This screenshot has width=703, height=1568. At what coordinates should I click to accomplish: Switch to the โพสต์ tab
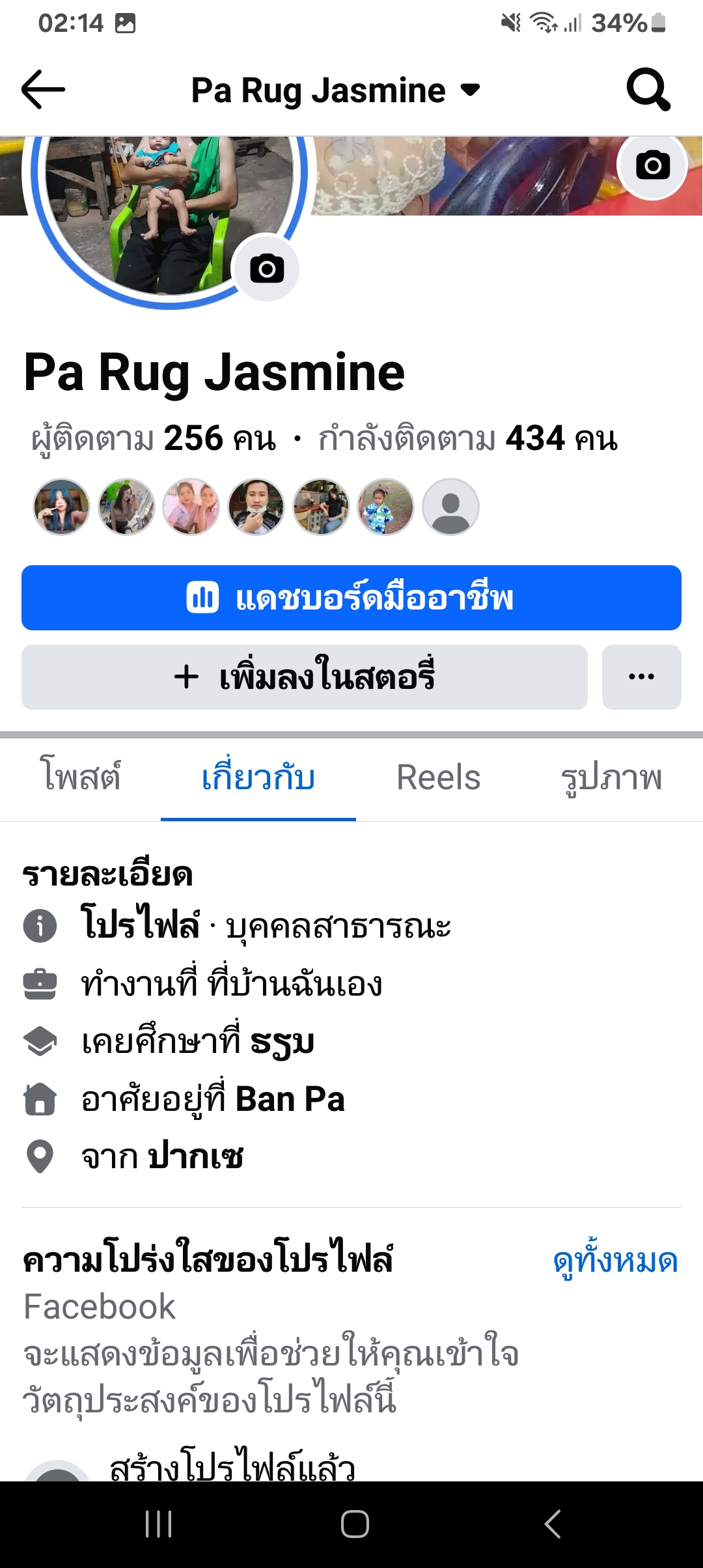click(x=81, y=777)
